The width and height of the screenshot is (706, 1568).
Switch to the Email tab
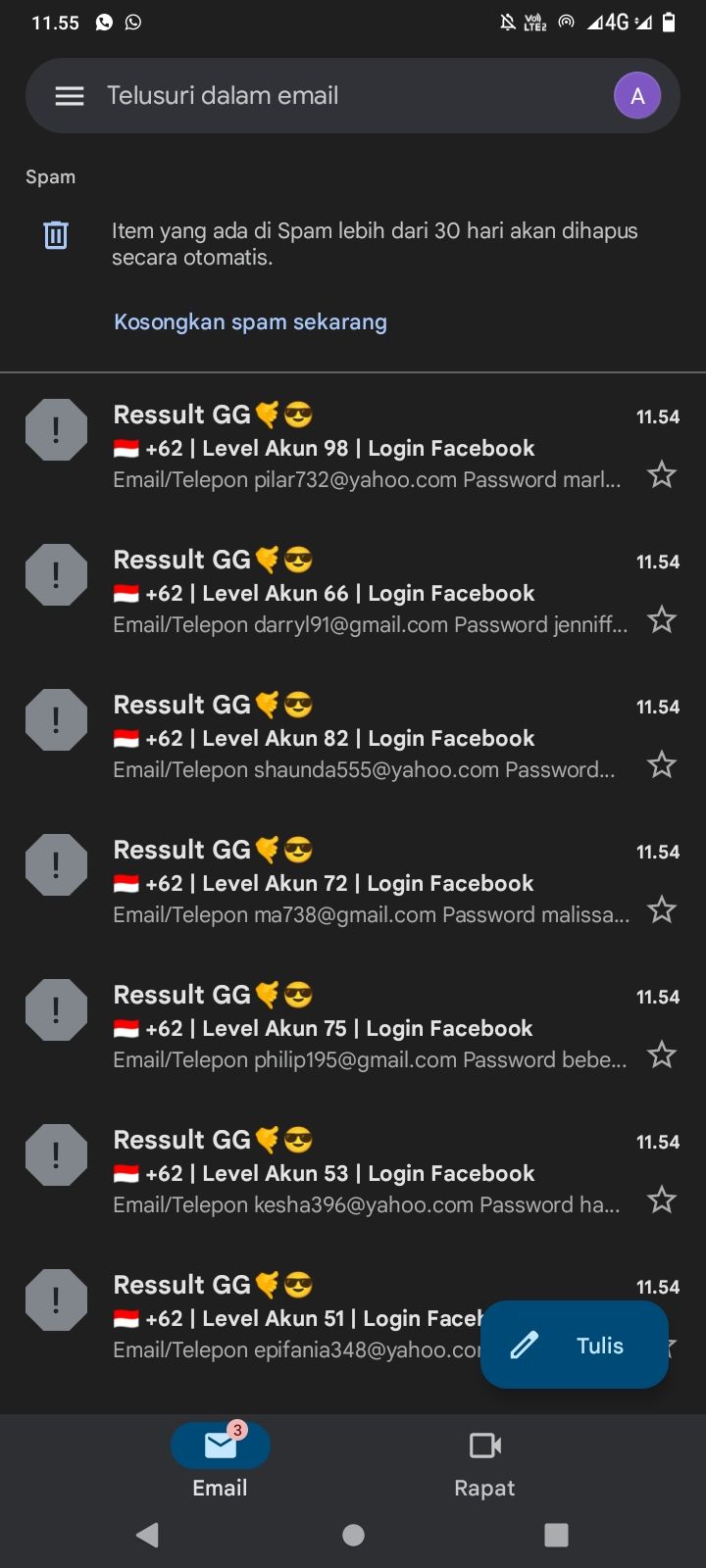tap(220, 1460)
